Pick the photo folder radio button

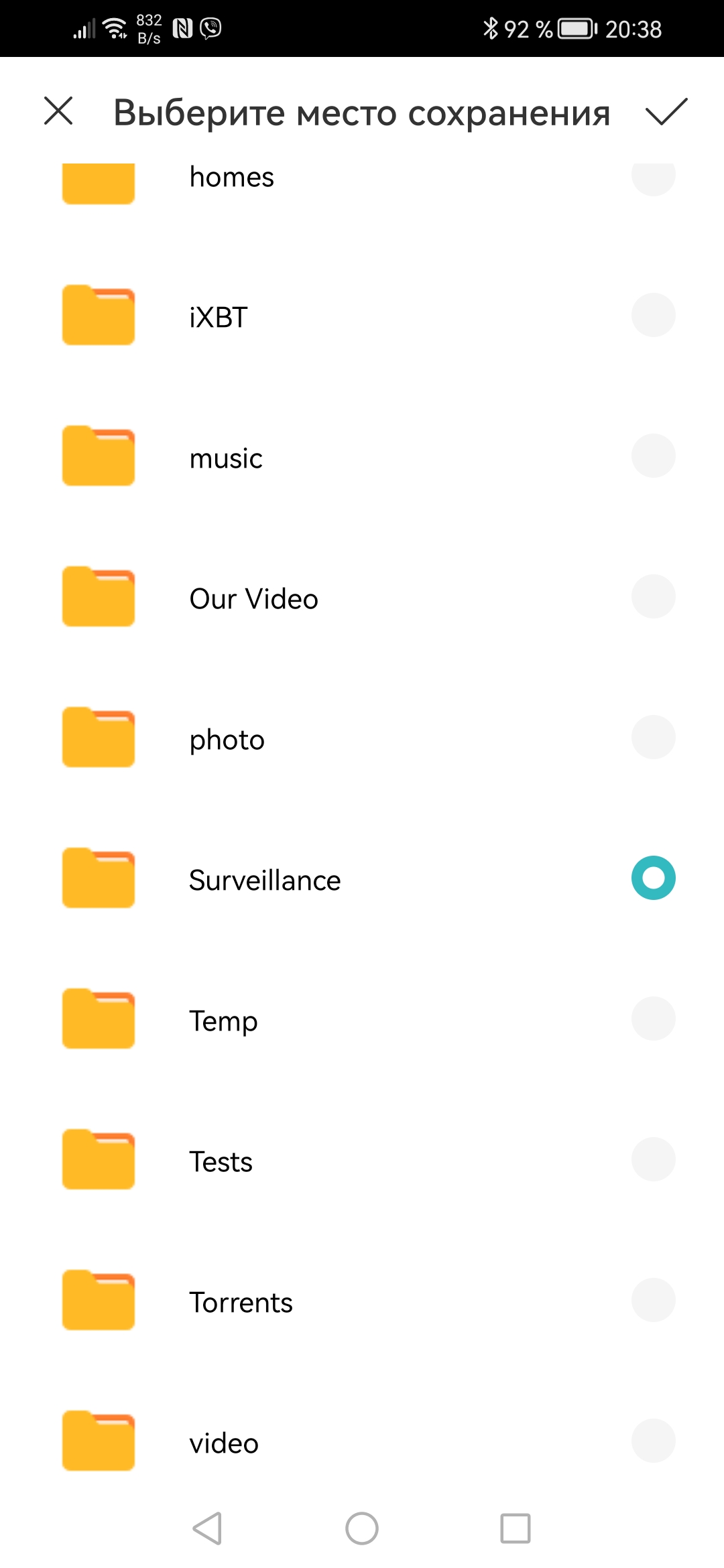[x=653, y=737]
